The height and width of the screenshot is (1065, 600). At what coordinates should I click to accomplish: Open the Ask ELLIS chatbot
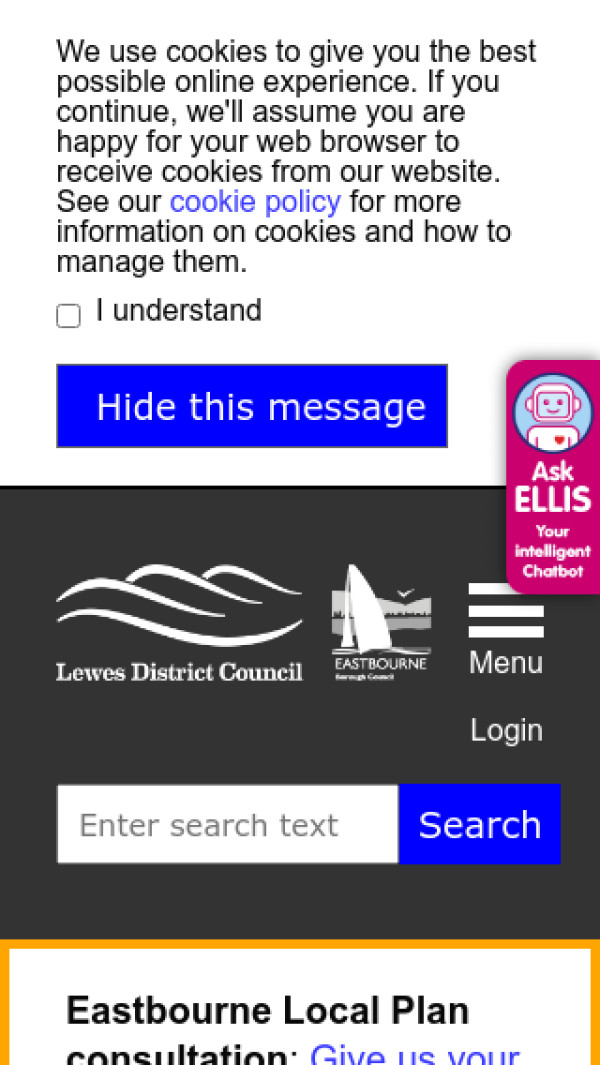pyautogui.click(x=552, y=476)
